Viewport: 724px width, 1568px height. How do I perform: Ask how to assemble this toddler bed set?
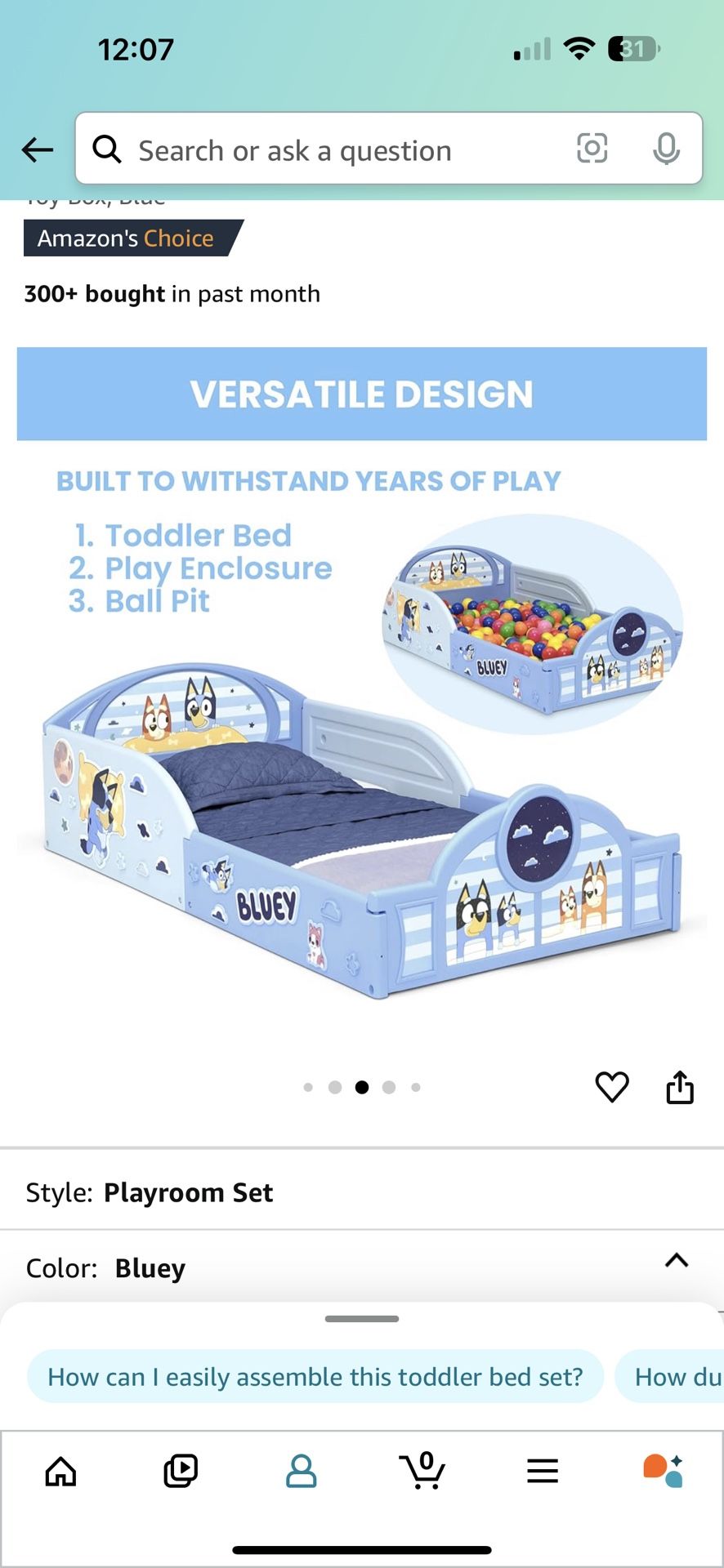pyautogui.click(x=315, y=1377)
